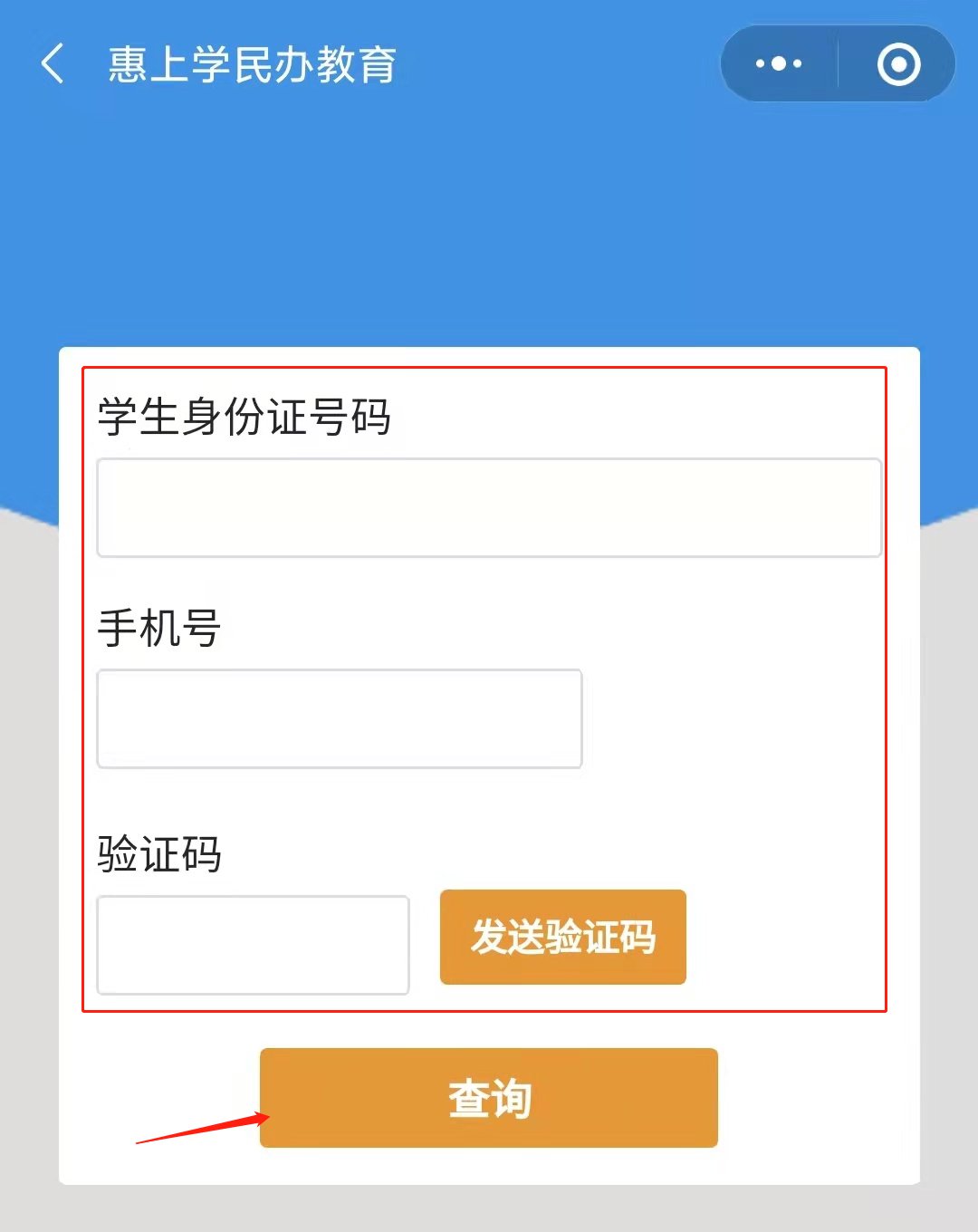Tap 发送验证码 button
Viewport: 978px width, 1232px height.
(x=562, y=937)
